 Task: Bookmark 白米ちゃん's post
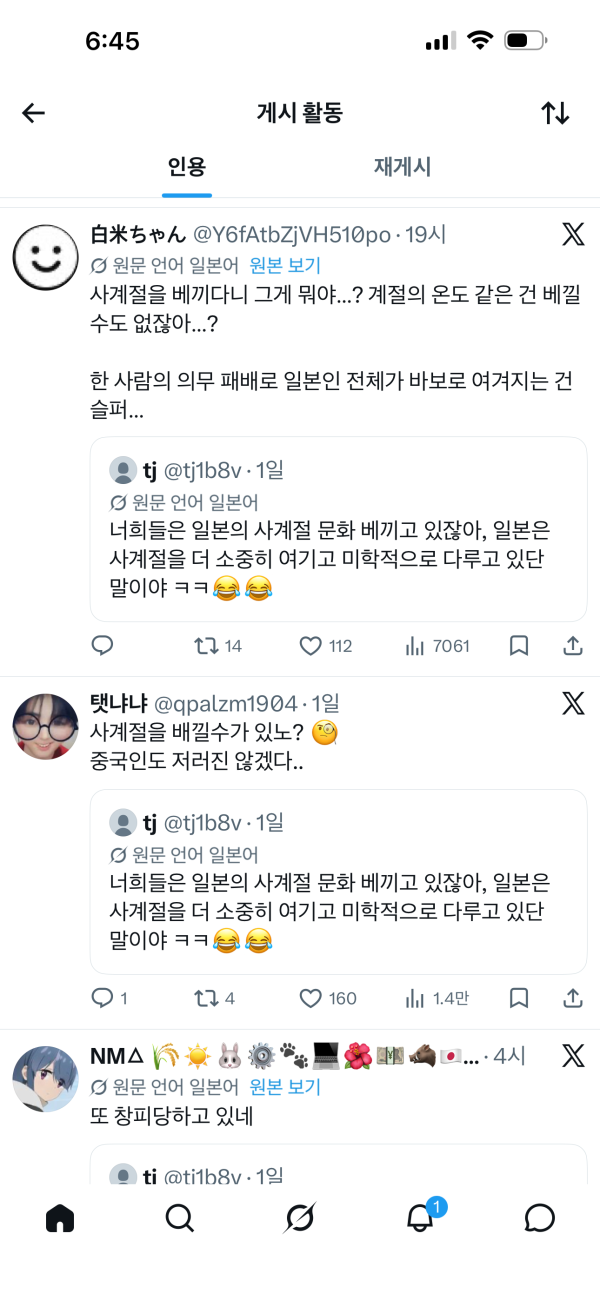point(519,646)
